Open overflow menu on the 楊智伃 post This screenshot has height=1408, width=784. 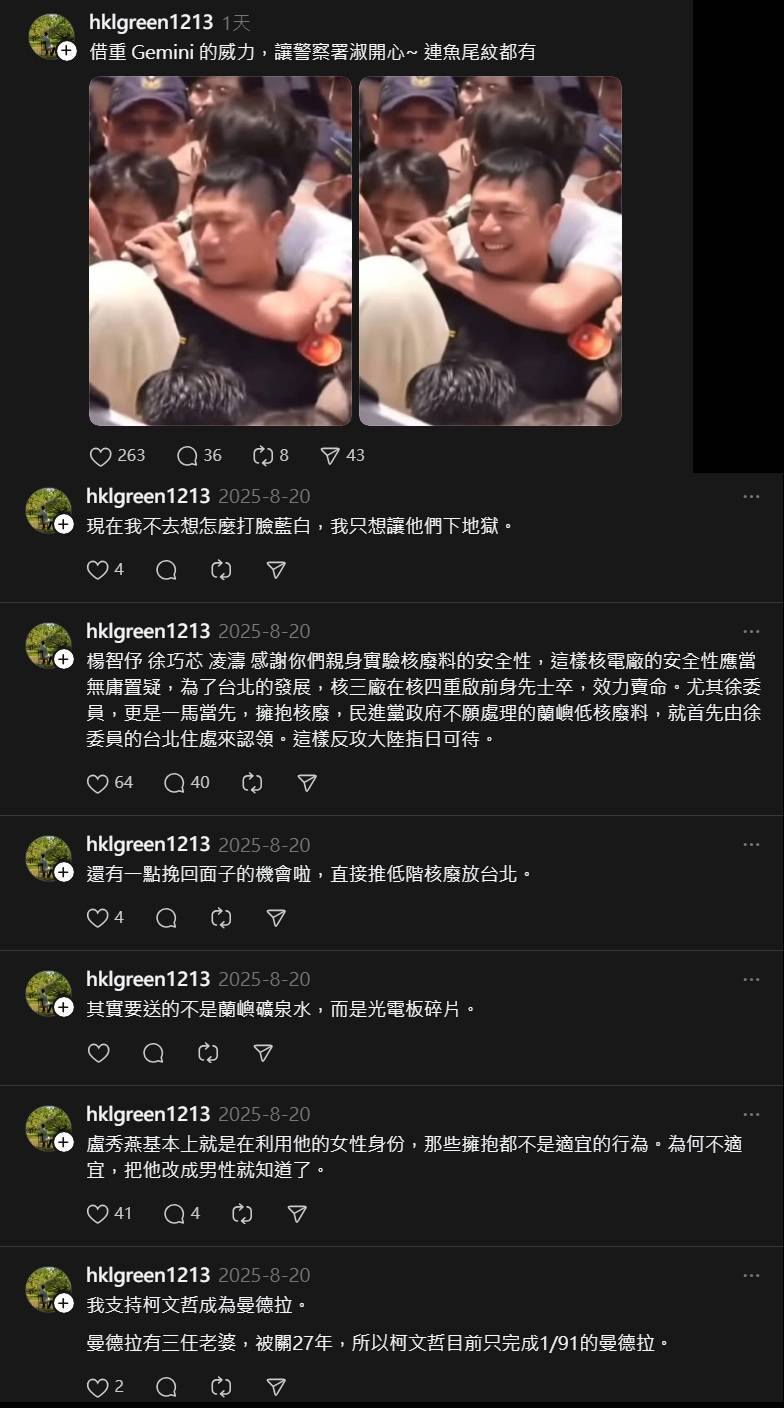point(751,632)
